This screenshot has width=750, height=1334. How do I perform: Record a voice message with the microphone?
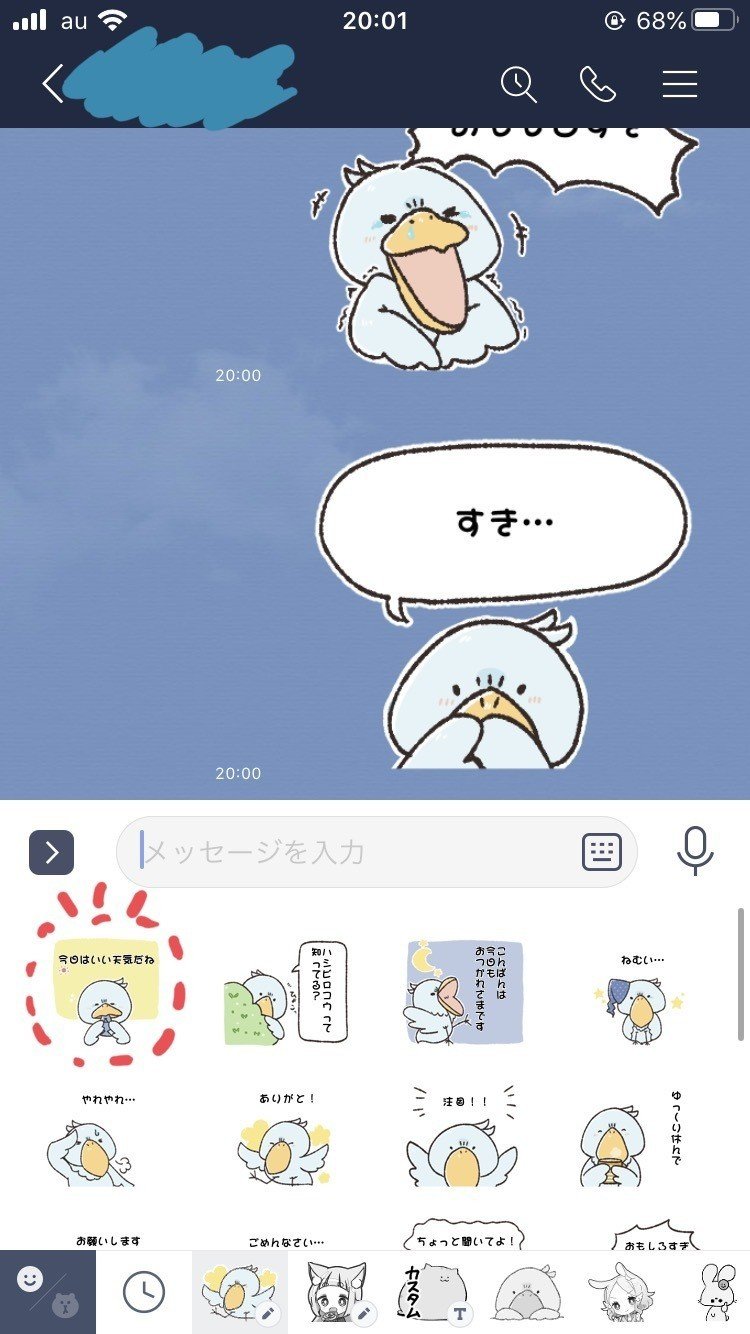694,852
